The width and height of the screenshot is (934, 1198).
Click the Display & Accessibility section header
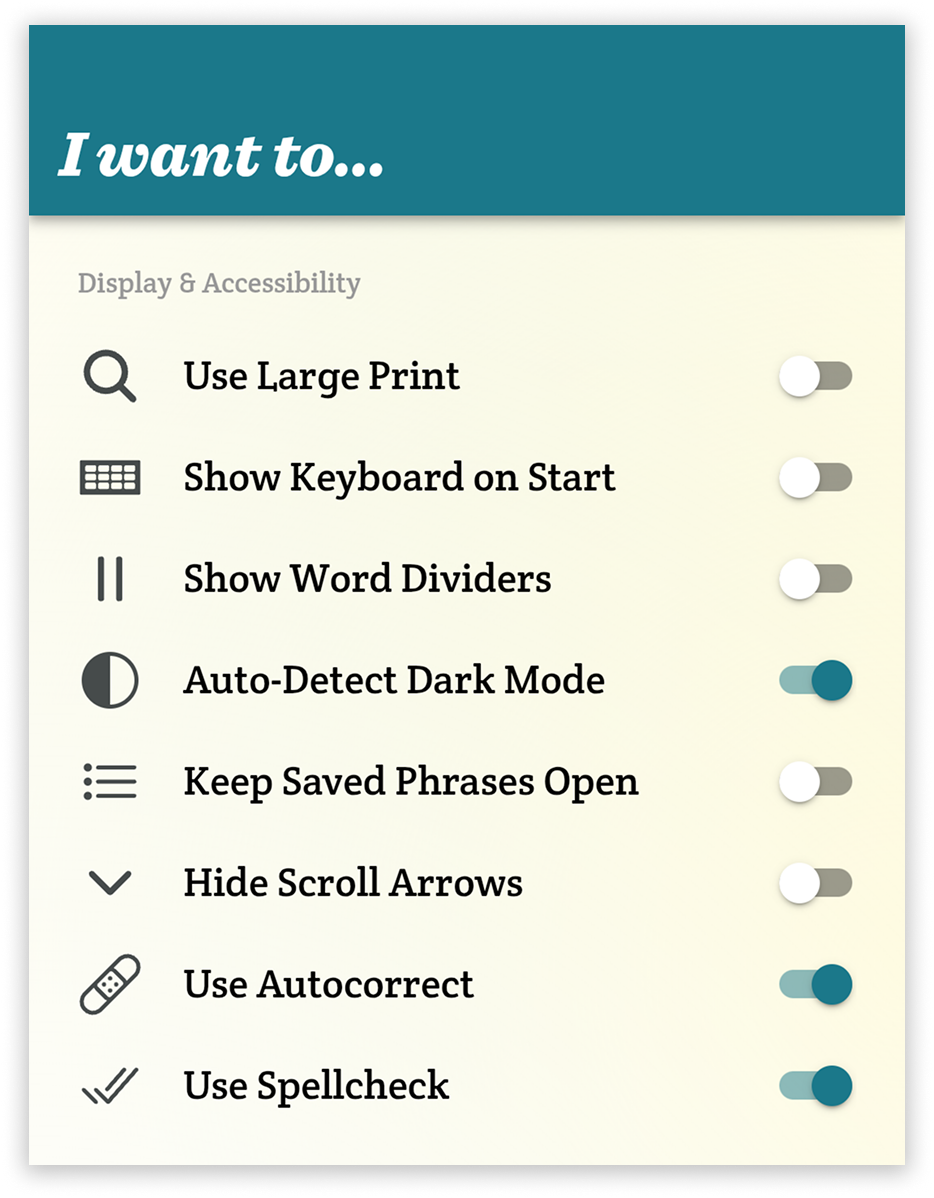219,283
